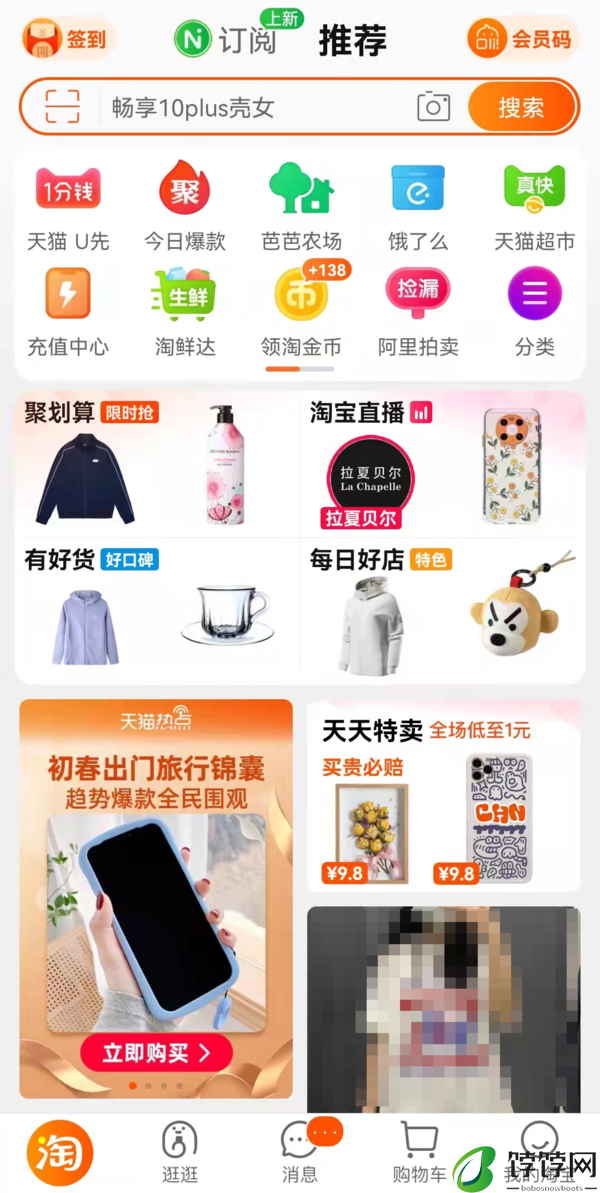Open the scan icon in search bar
600x1193 pixels.
point(62,107)
